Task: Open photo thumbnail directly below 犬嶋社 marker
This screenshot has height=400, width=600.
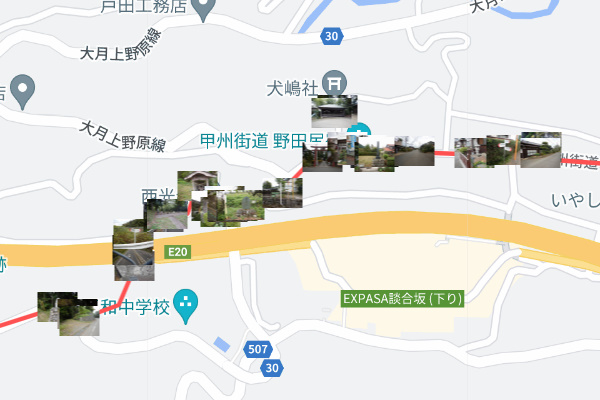Action: pos(334,110)
